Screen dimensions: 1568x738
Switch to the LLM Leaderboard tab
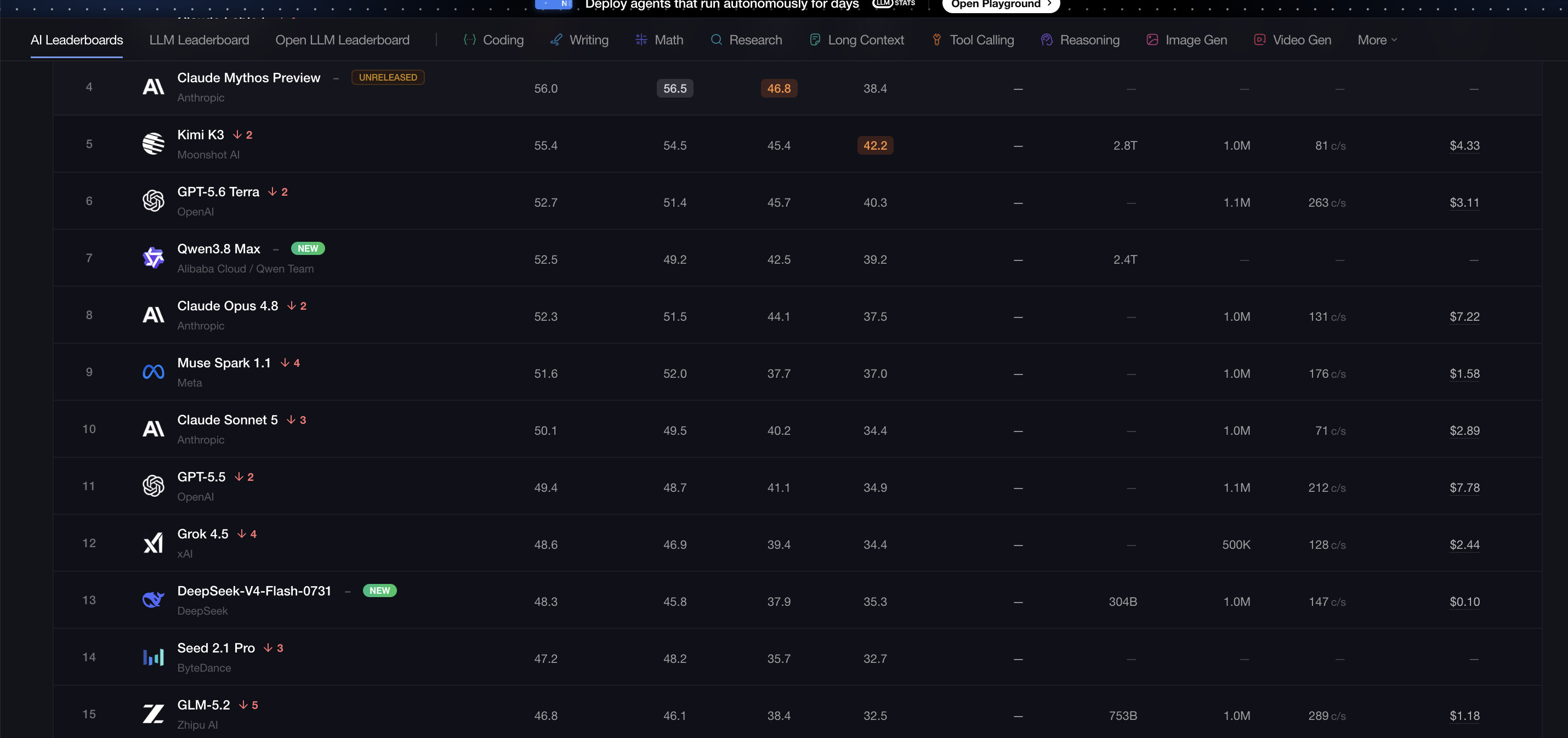tap(199, 40)
